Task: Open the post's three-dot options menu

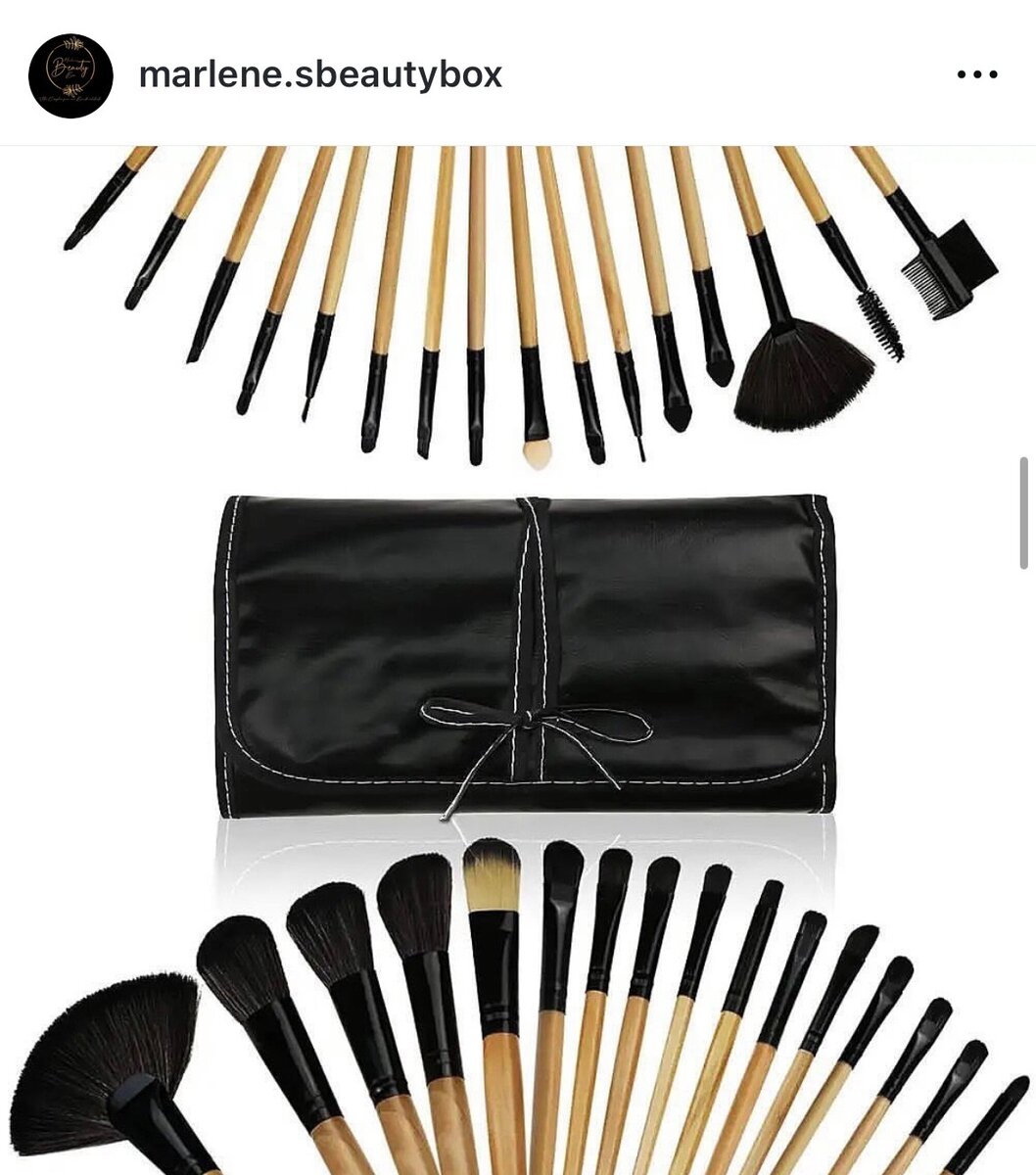Action: point(976,75)
